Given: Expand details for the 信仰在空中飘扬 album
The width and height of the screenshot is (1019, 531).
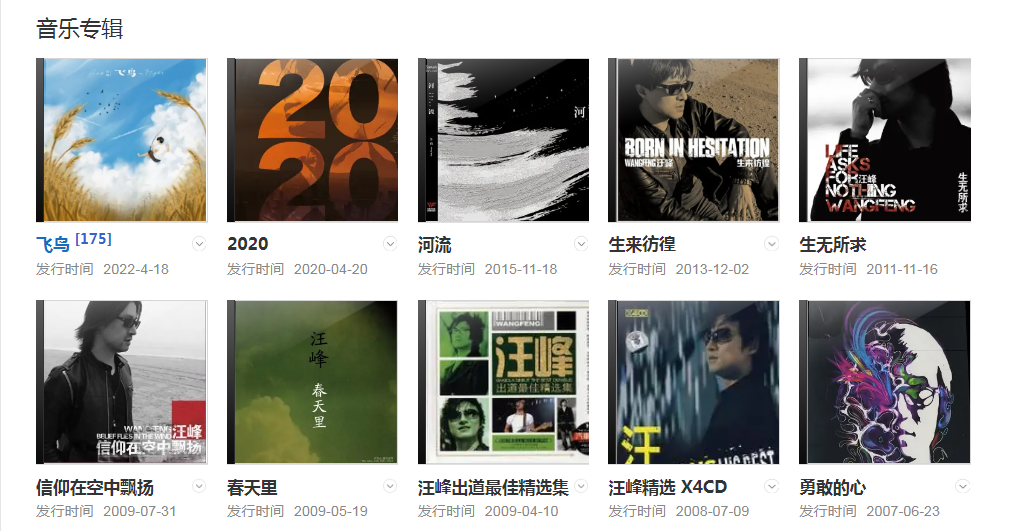Looking at the screenshot, I should [x=199, y=486].
